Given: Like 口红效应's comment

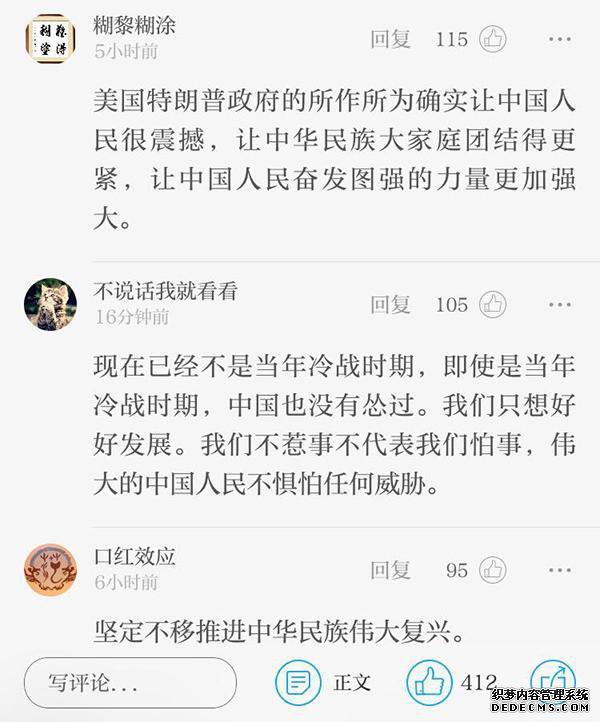Looking at the screenshot, I should tap(492, 570).
